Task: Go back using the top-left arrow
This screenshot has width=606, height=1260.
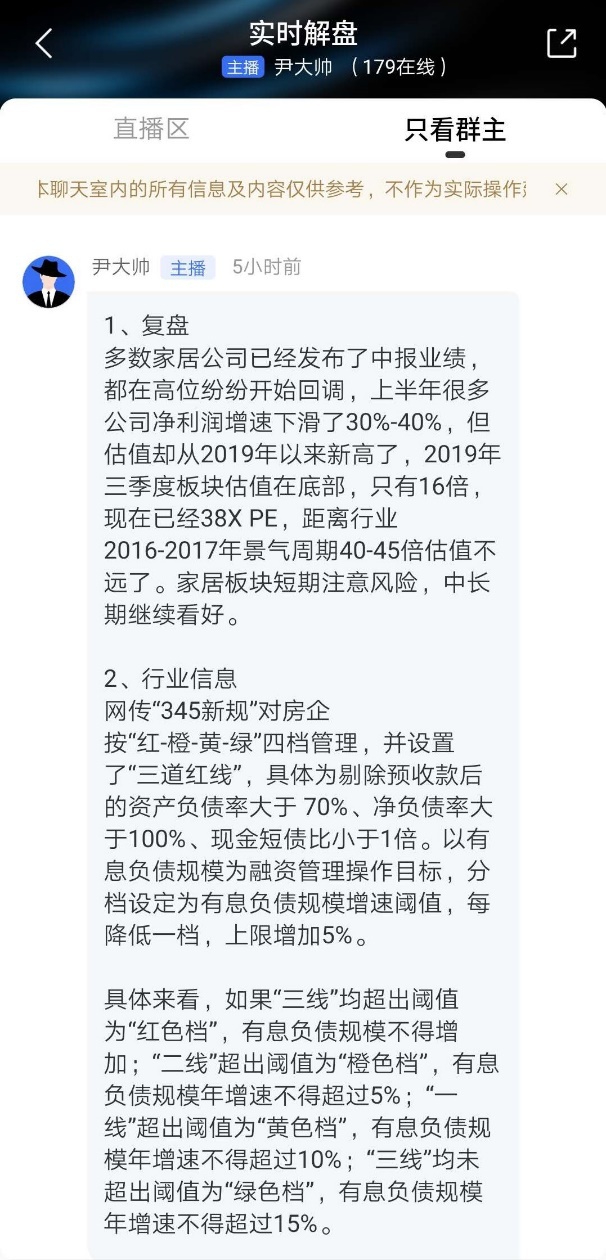Action: [44, 43]
